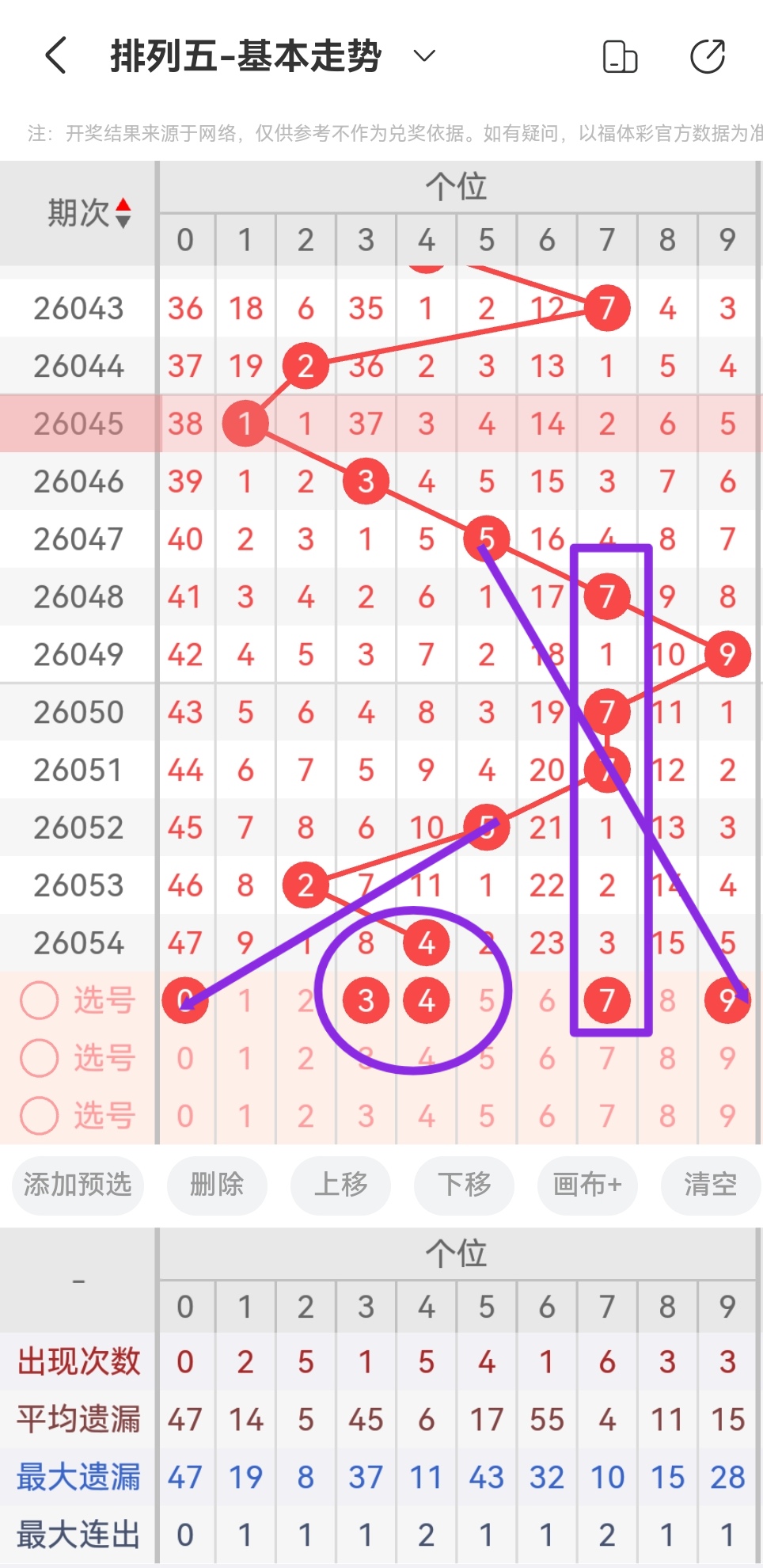763x1568 pixels.
Task: Move the selection down with 下移
Action: pos(464,1185)
